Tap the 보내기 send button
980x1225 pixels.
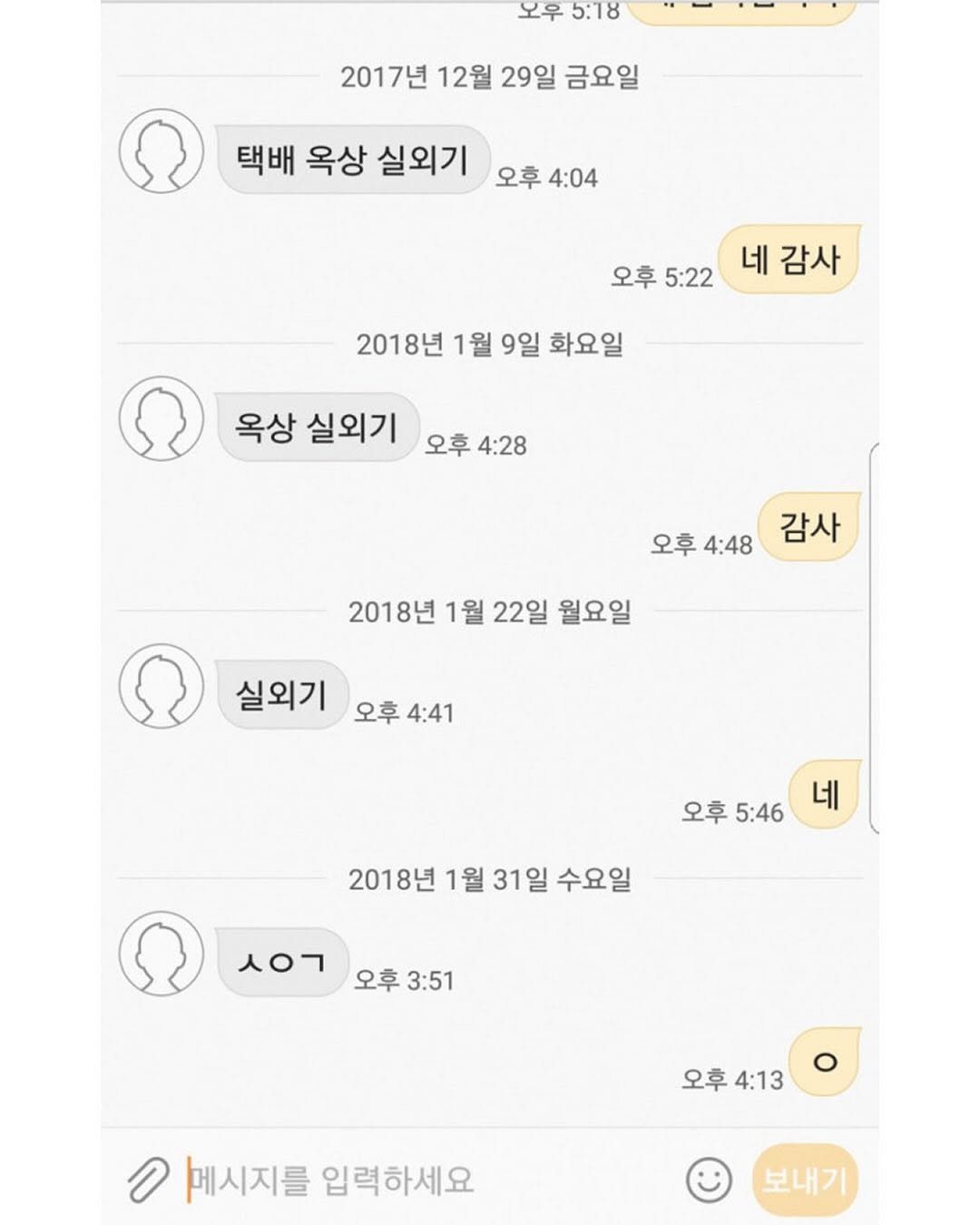805,1180
